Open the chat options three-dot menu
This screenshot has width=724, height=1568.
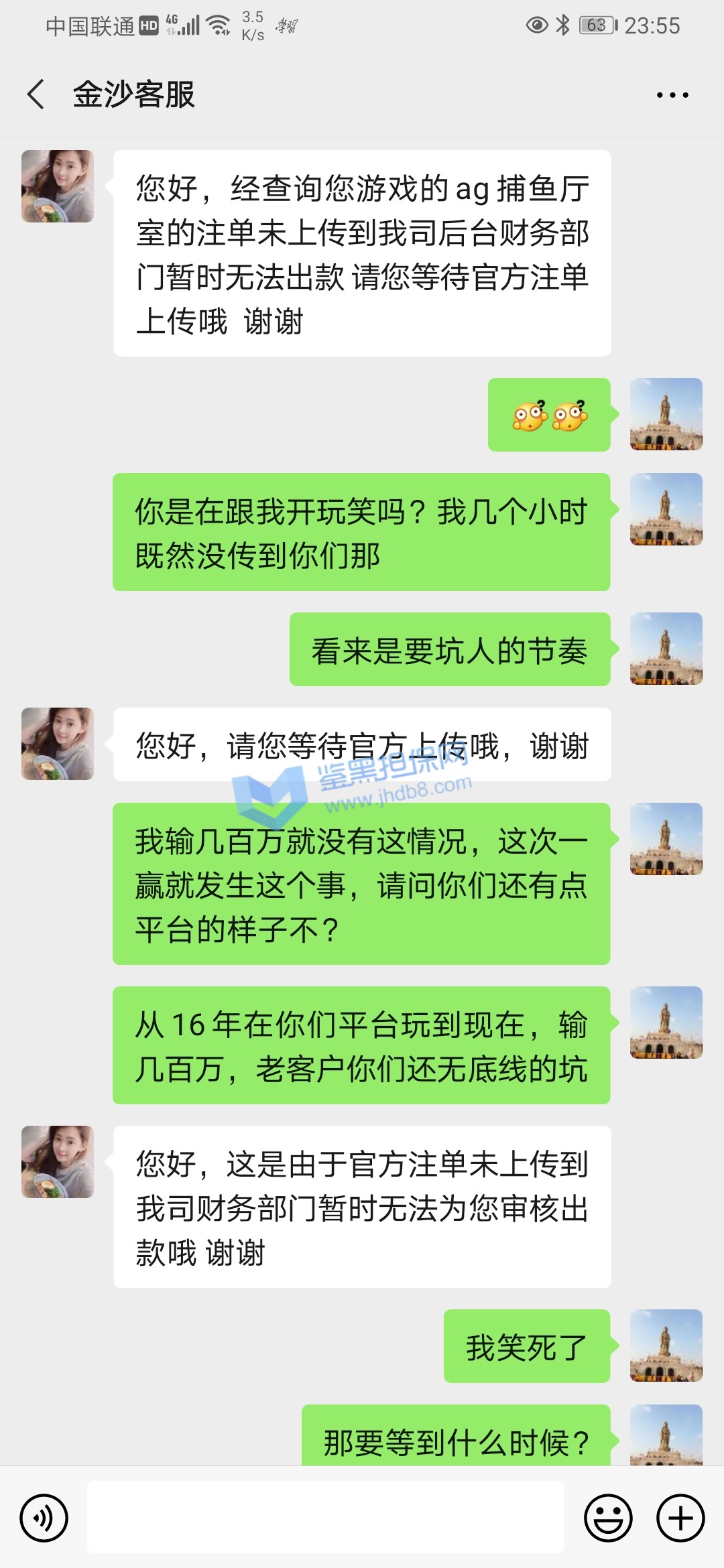pyautogui.click(x=672, y=95)
